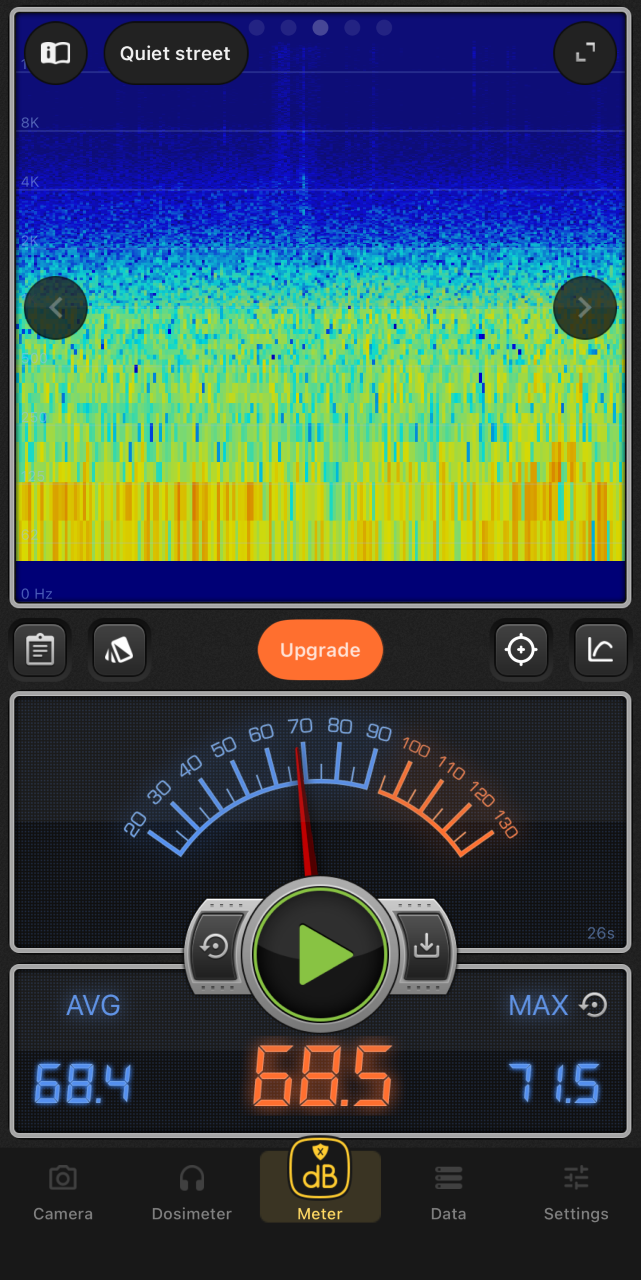Tap the Upgrade button
Image resolution: width=641 pixels, height=1280 pixels.
[x=320, y=650]
